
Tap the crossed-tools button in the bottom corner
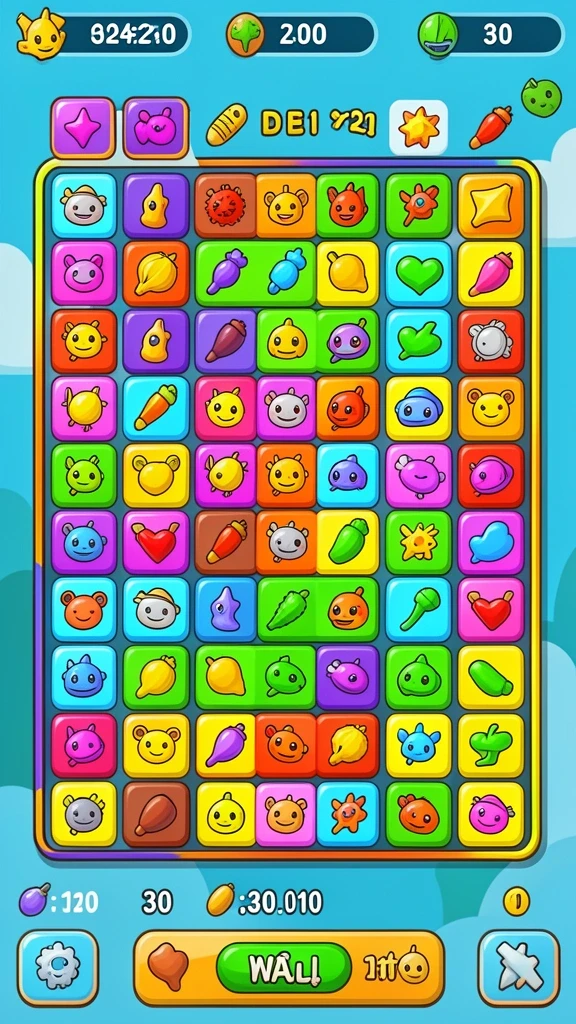point(519,968)
